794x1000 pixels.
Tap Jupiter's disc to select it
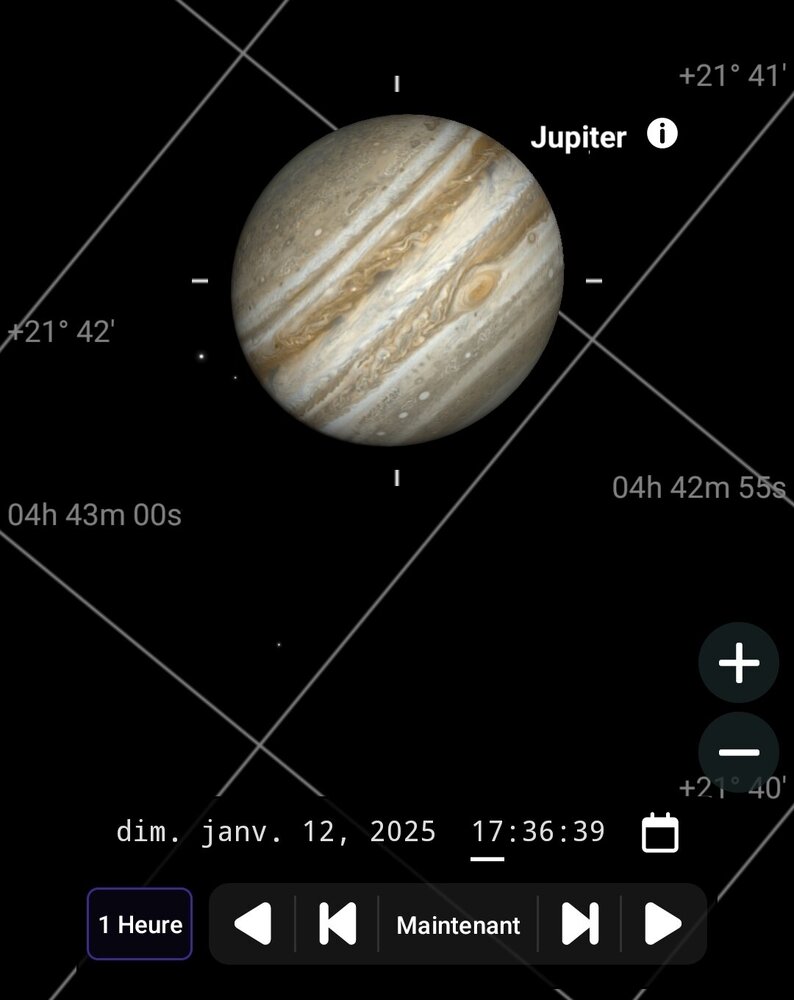(x=400, y=280)
